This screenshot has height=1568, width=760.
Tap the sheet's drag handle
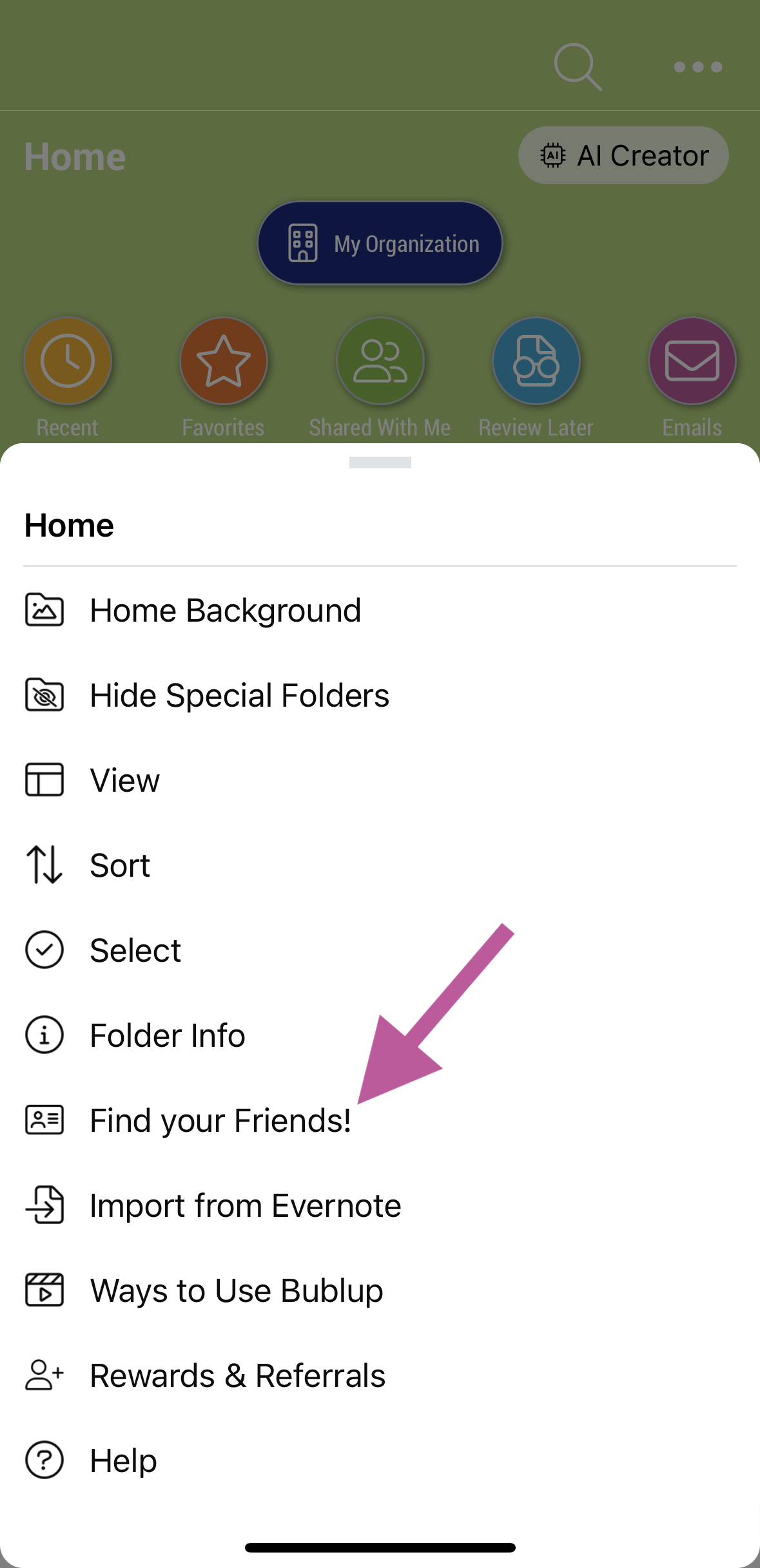coord(380,463)
